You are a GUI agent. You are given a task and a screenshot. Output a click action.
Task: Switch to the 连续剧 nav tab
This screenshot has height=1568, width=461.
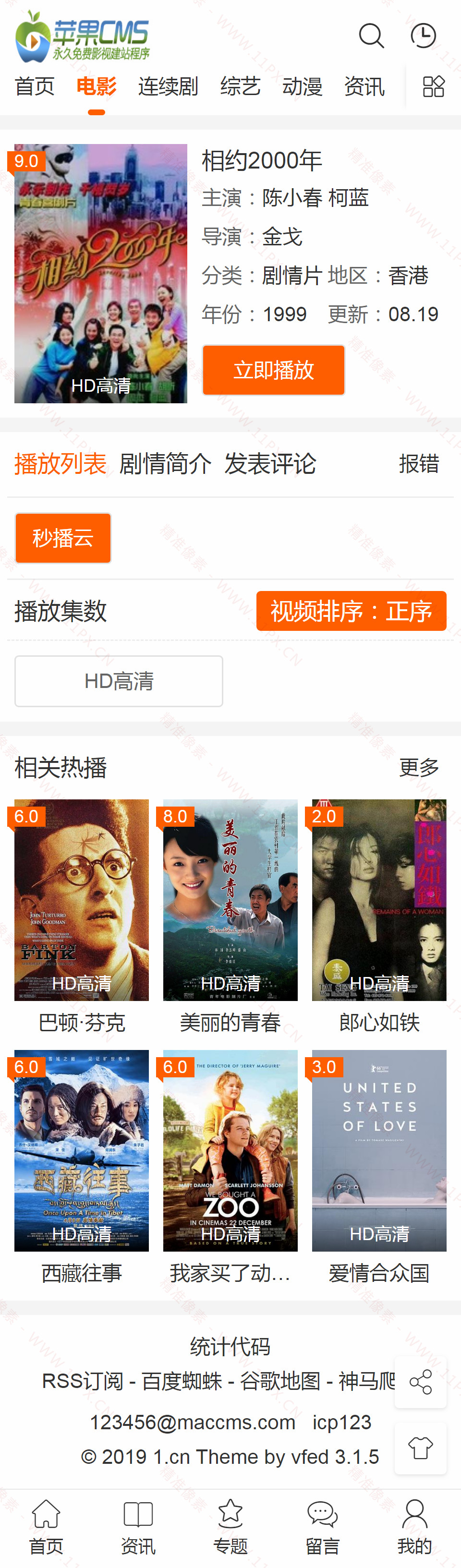(168, 86)
